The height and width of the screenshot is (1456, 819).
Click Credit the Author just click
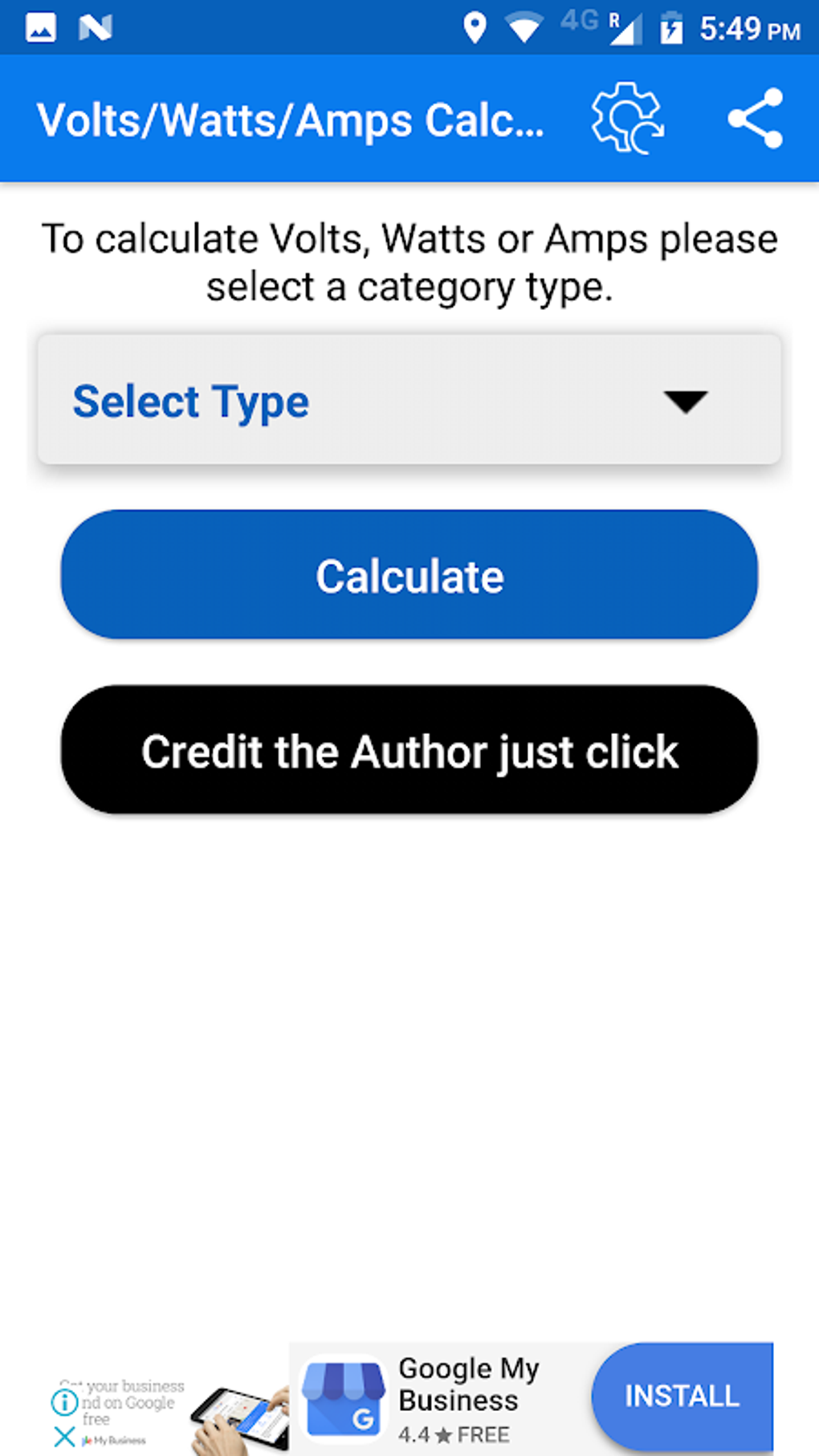409,750
